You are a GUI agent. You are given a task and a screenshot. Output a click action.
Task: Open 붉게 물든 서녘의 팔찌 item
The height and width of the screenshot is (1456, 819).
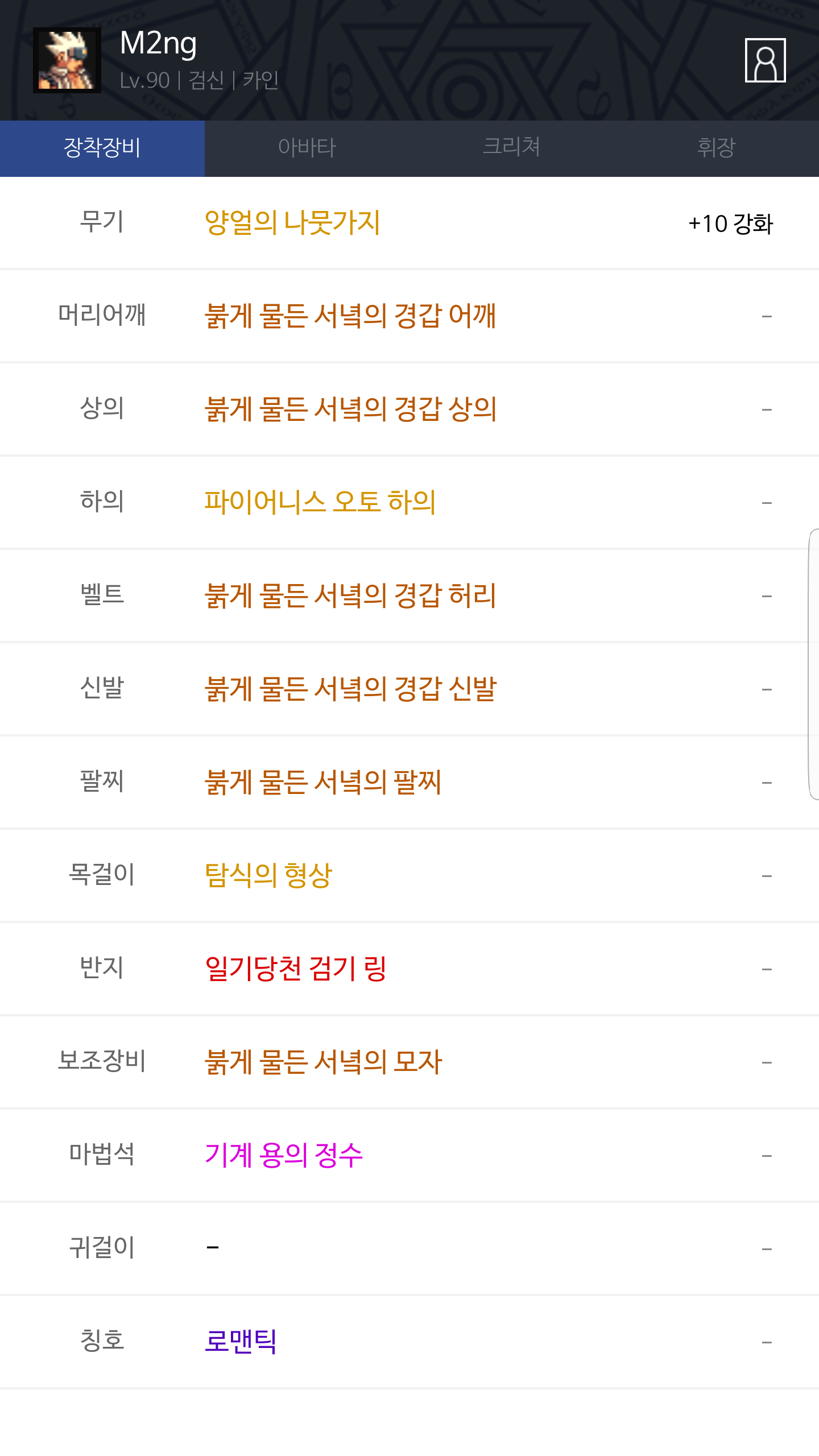point(323,782)
